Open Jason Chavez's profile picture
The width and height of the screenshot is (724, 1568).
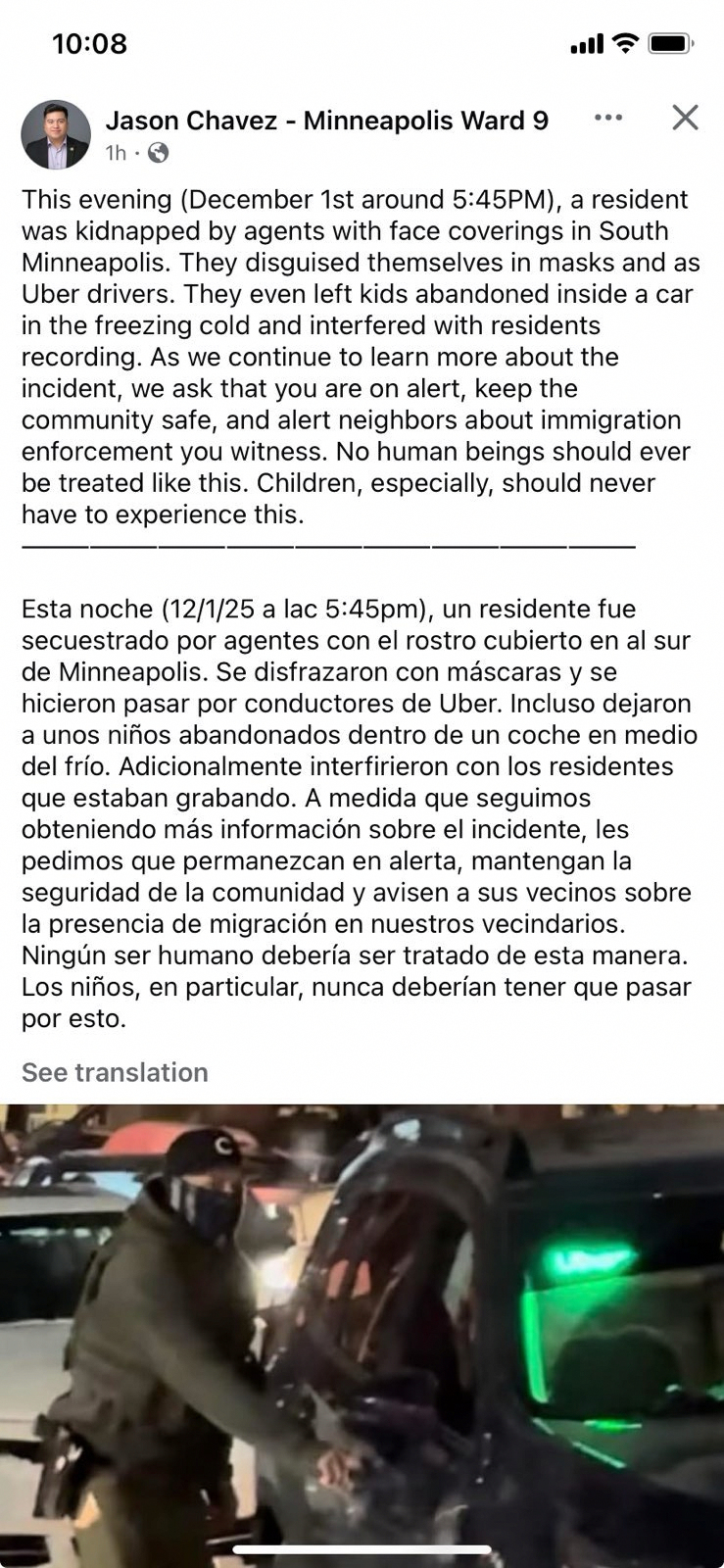click(56, 134)
